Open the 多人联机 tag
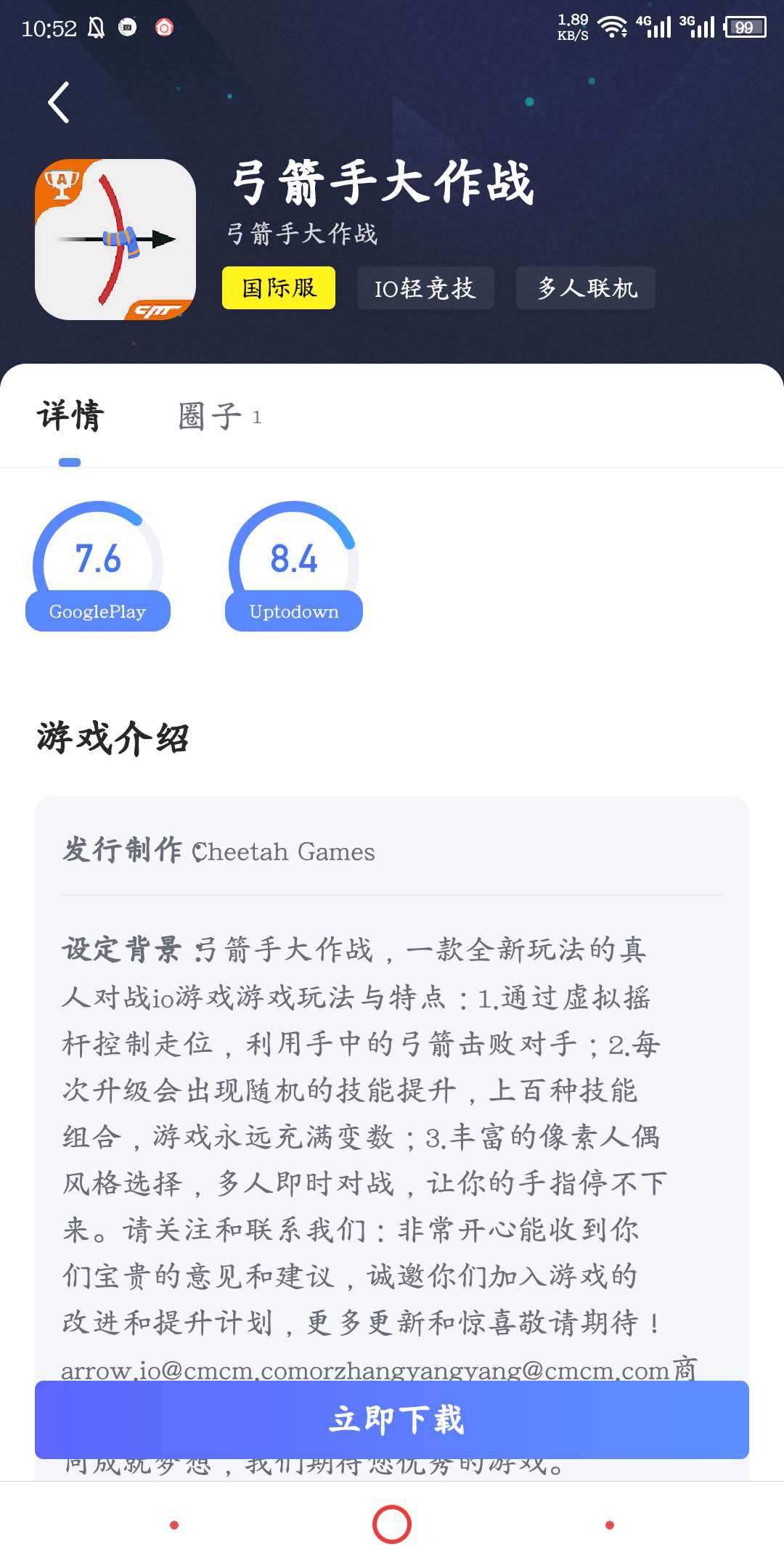The height and width of the screenshot is (1568, 784). tap(586, 288)
